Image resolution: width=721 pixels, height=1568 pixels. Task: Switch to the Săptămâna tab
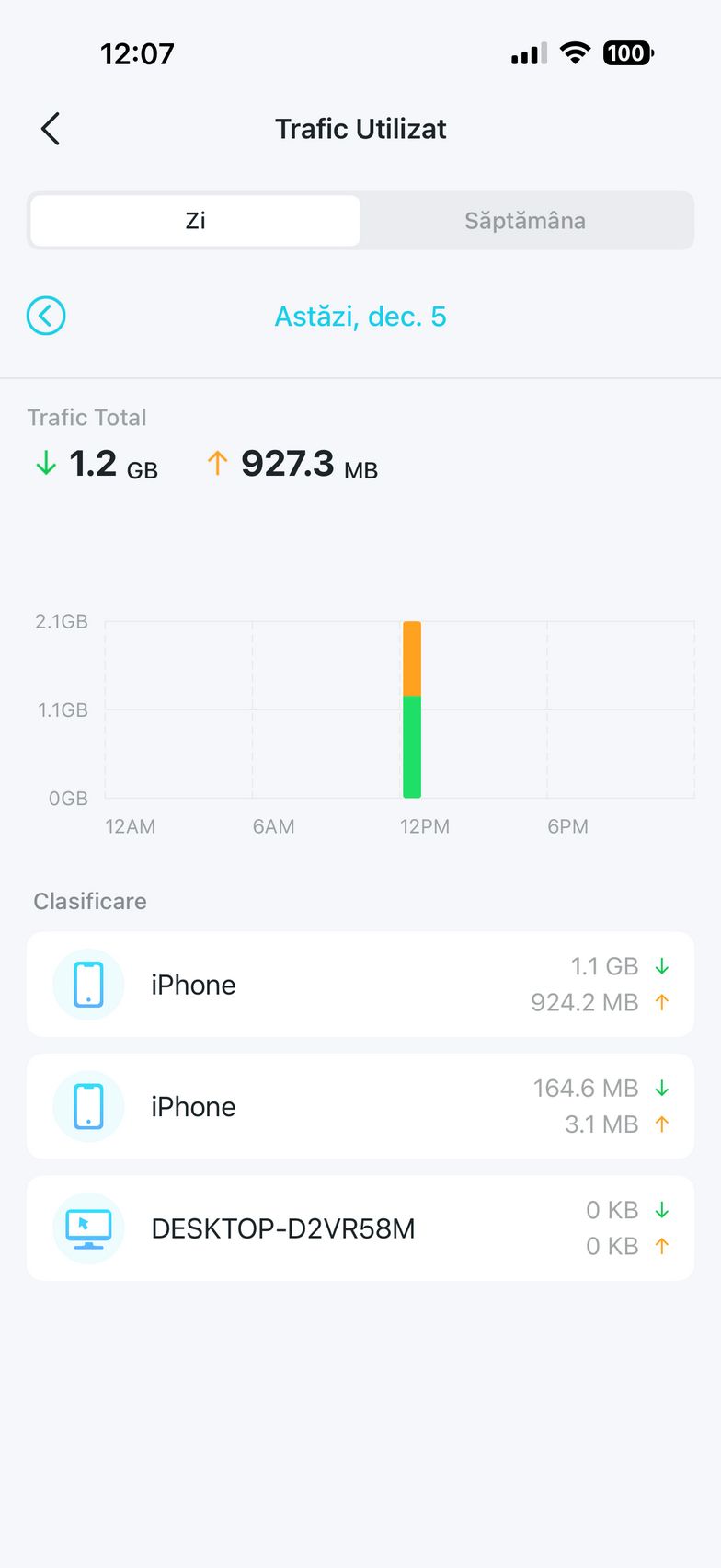[x=524, y=221]
